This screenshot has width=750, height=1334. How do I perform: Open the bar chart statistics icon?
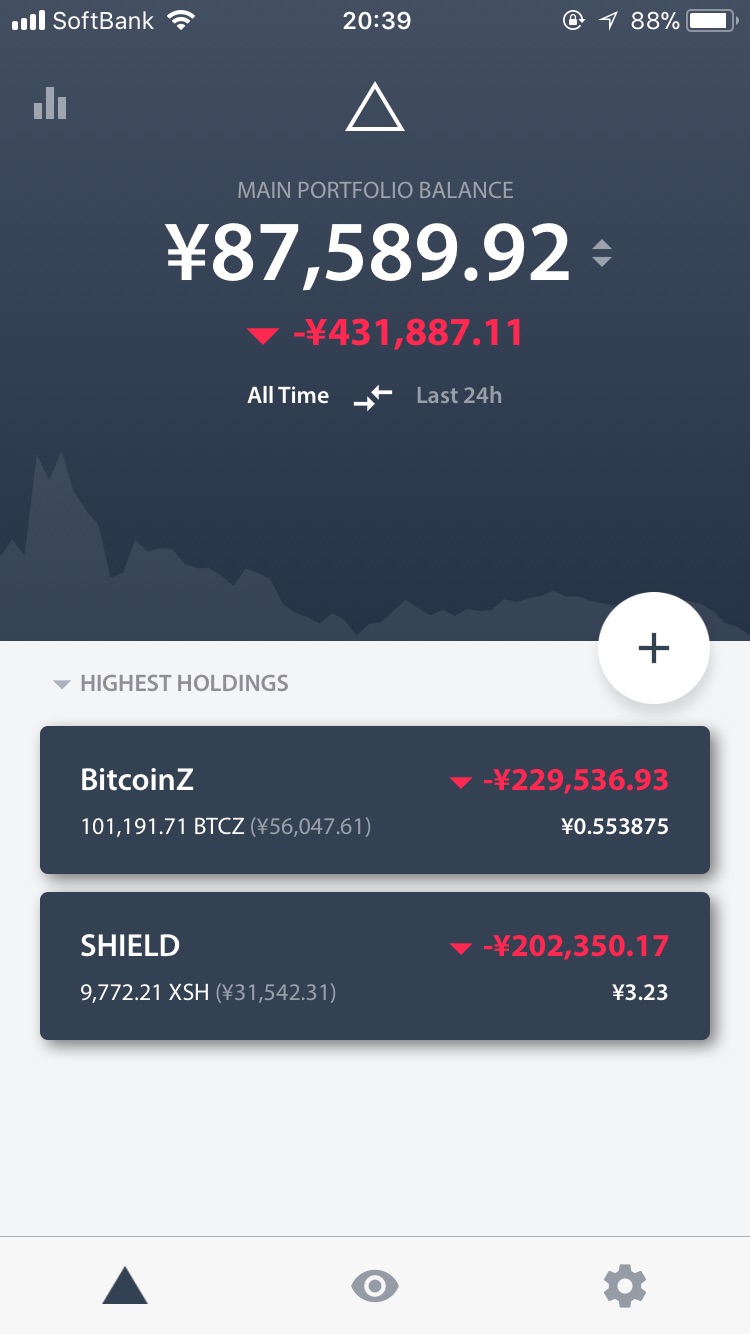coord(50,103)
